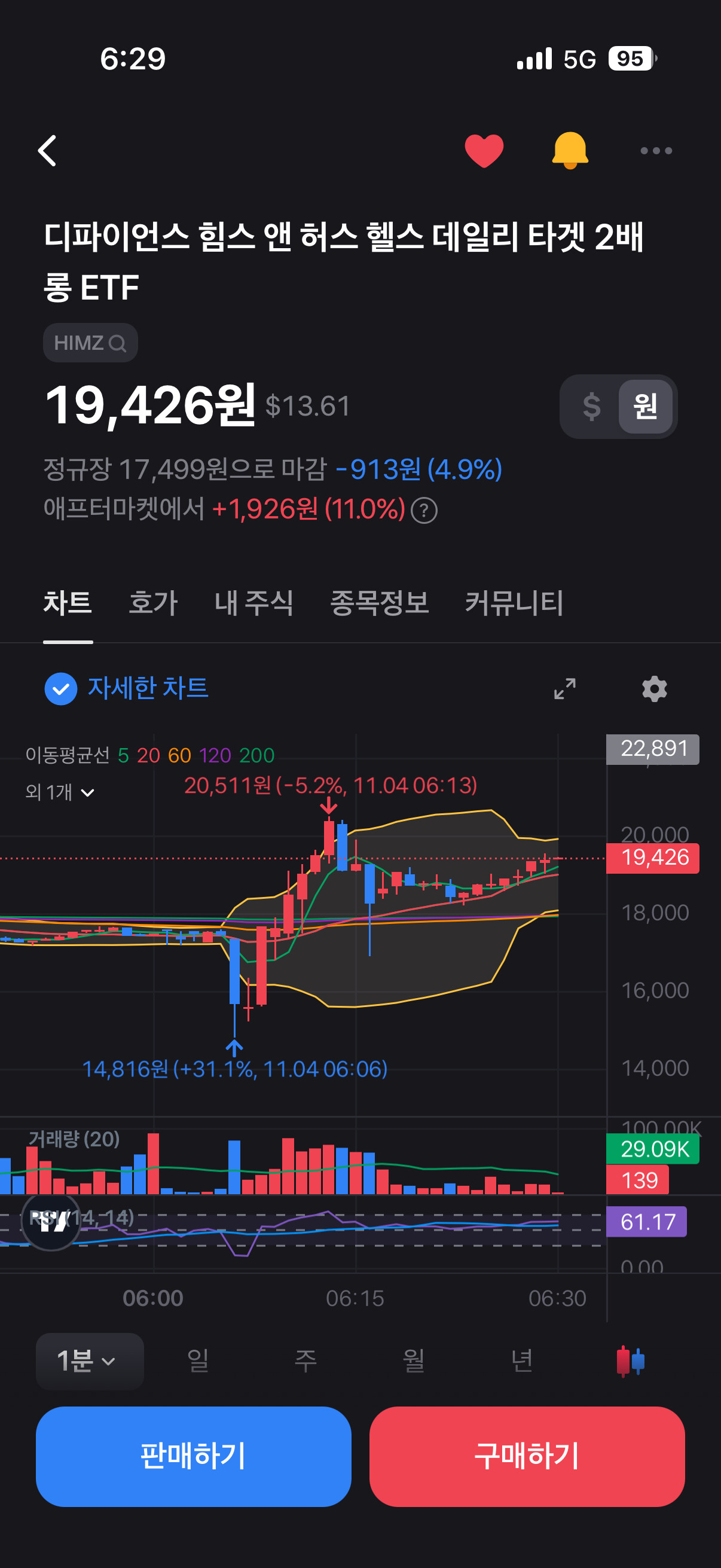721x1568 pixels.
Task: Open the three-dot overflow menu
Action: [656, 150]
